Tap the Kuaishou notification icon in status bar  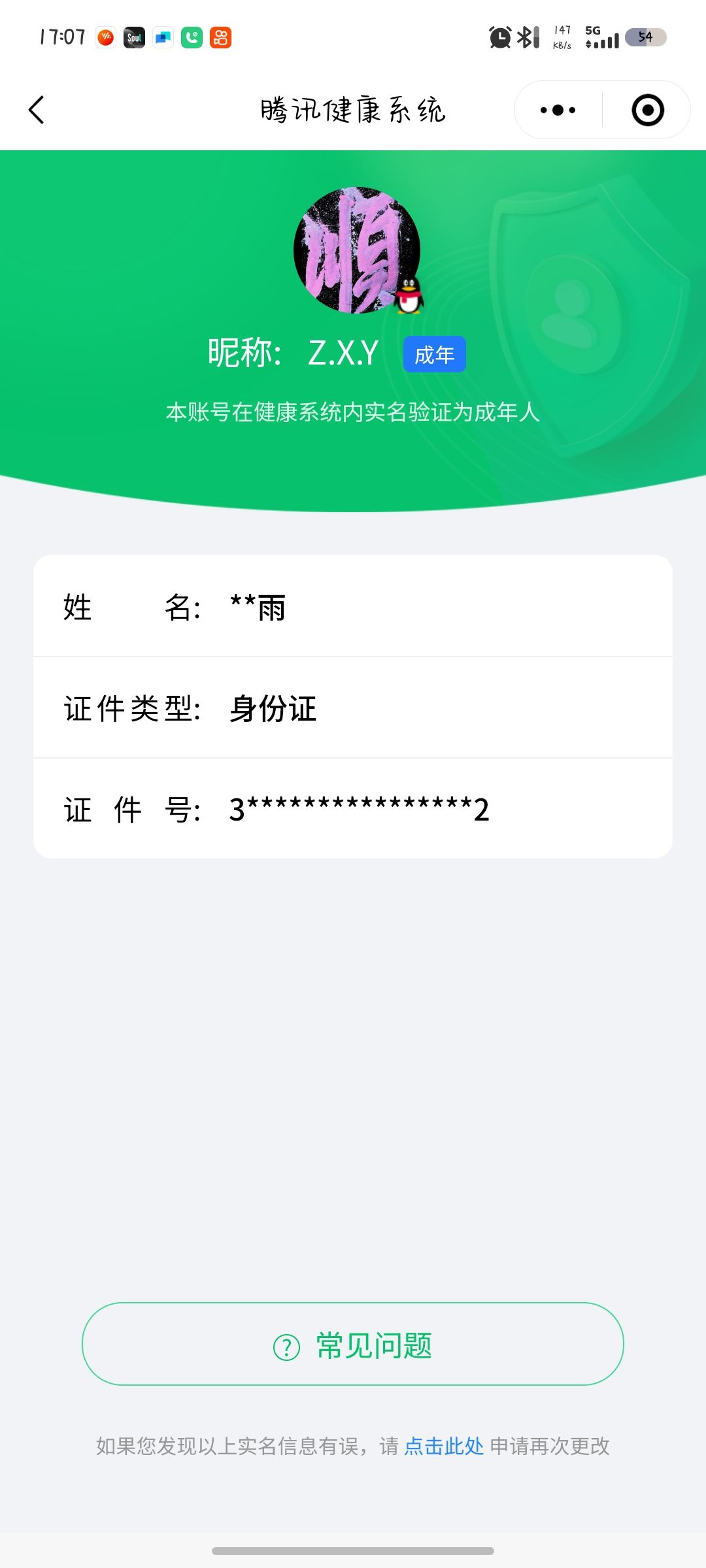click(x=220, y=37)
